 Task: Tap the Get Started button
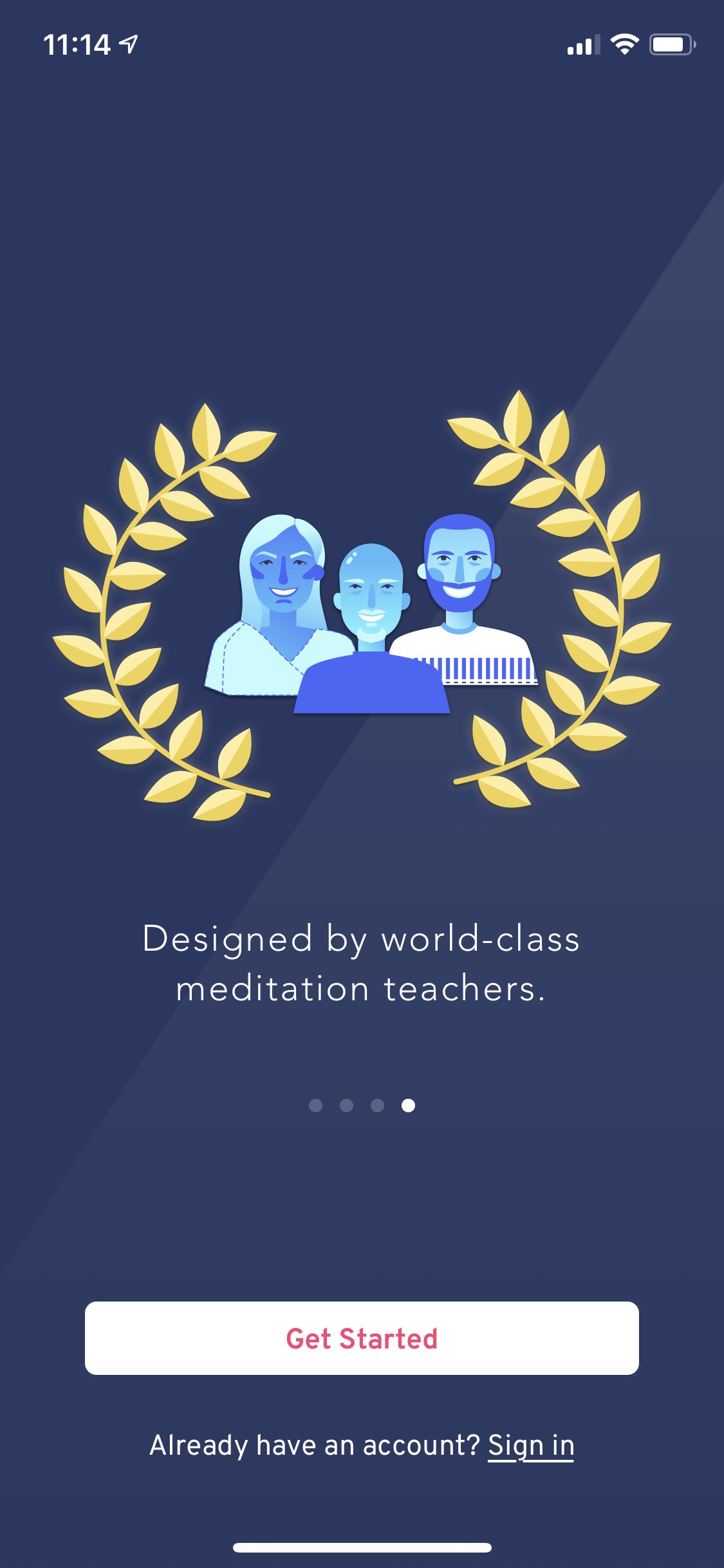(x=362, y=1338)
